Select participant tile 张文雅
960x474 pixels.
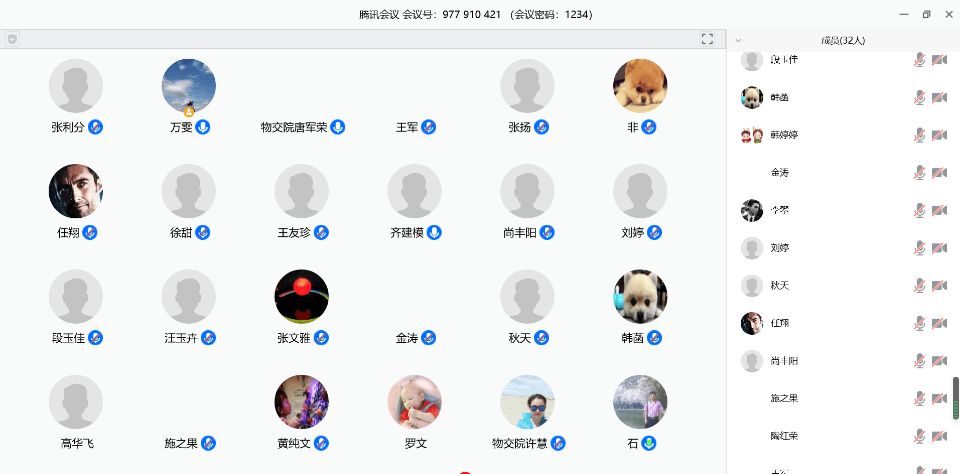point(302,296)
